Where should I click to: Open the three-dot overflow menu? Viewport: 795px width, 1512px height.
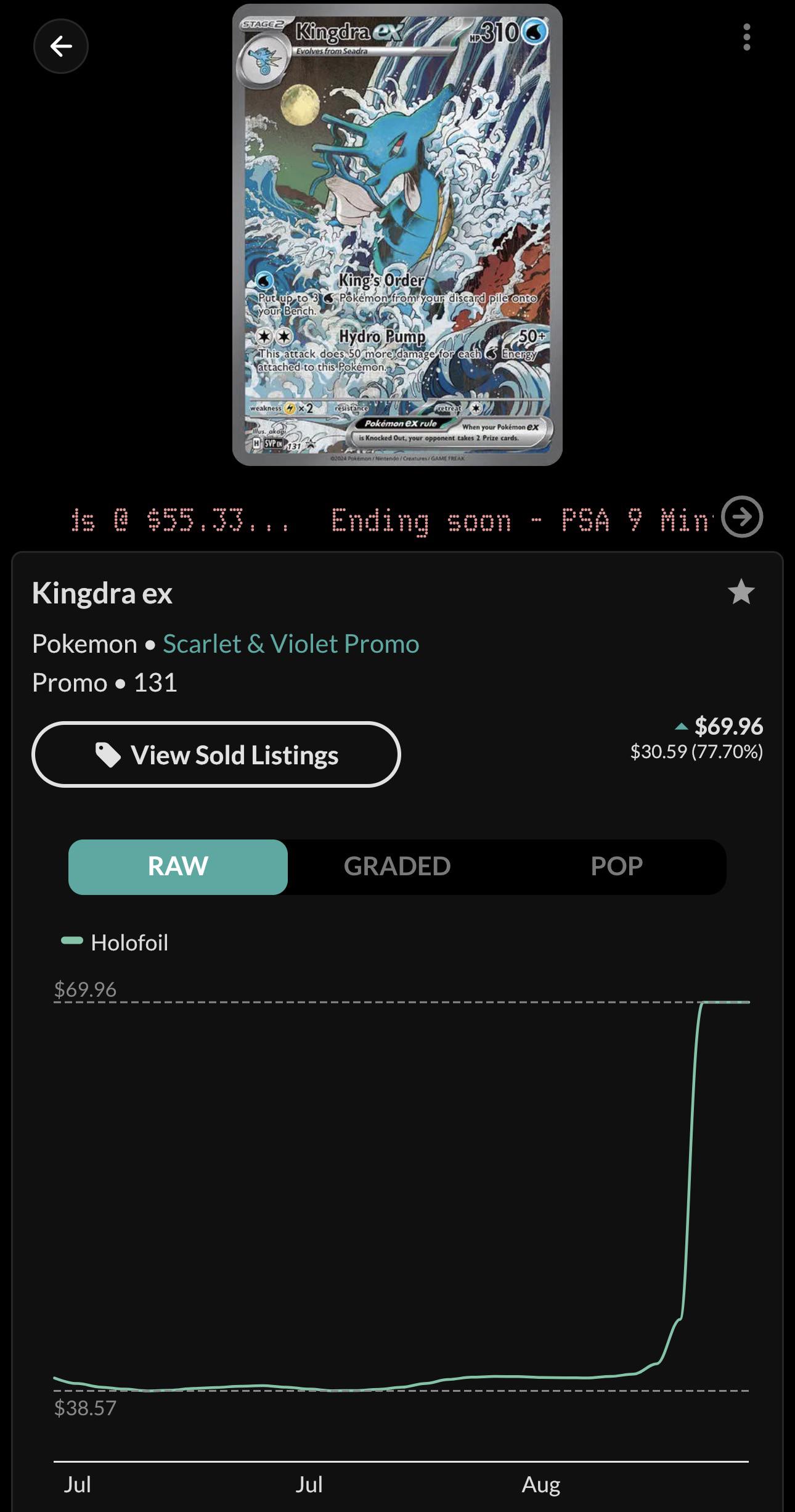pyautogui.click(x=746, y=38)
